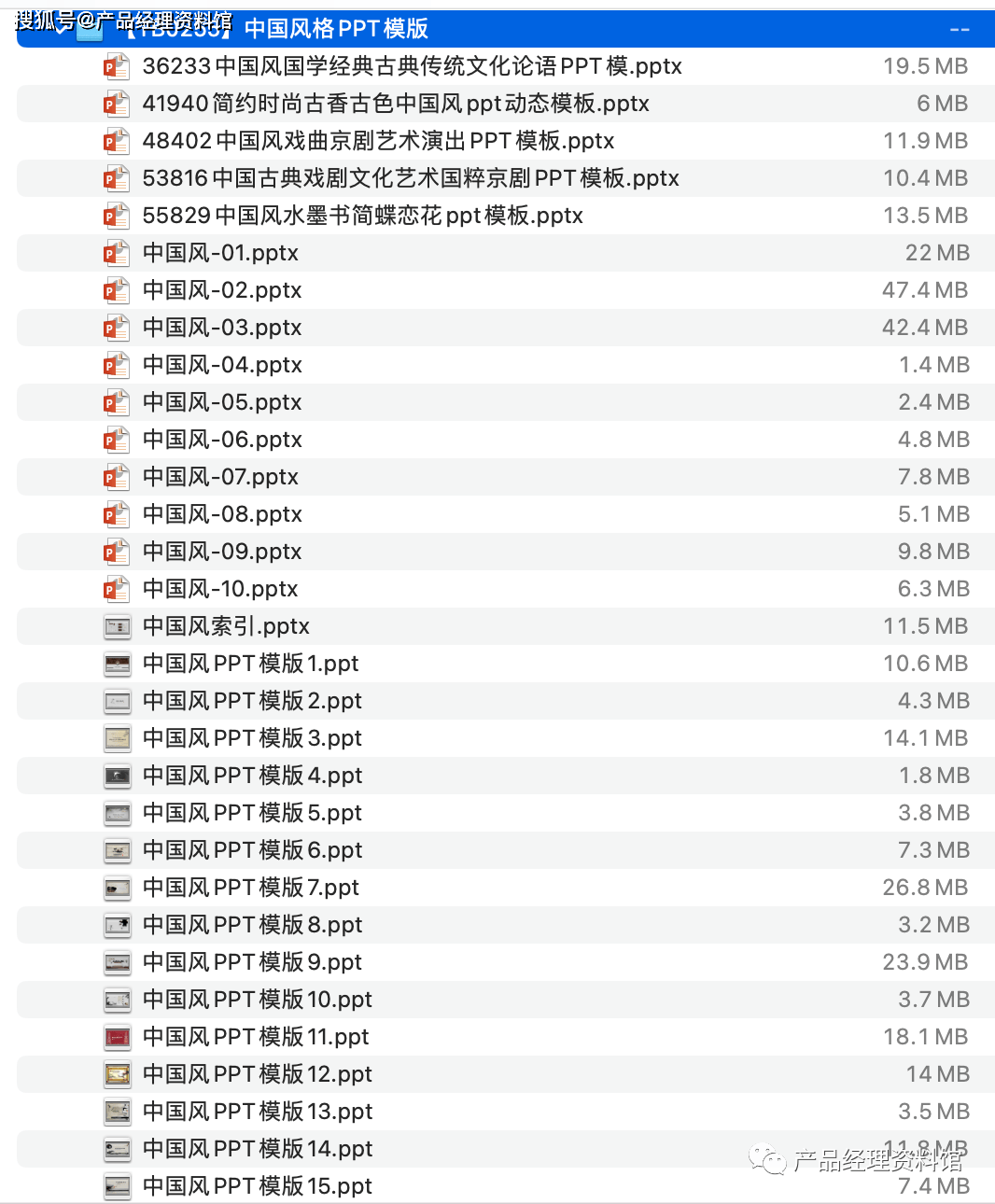Open the 中国风索引.pptx file entry
Screen dimensions: 995x1204
click(226, 626)
